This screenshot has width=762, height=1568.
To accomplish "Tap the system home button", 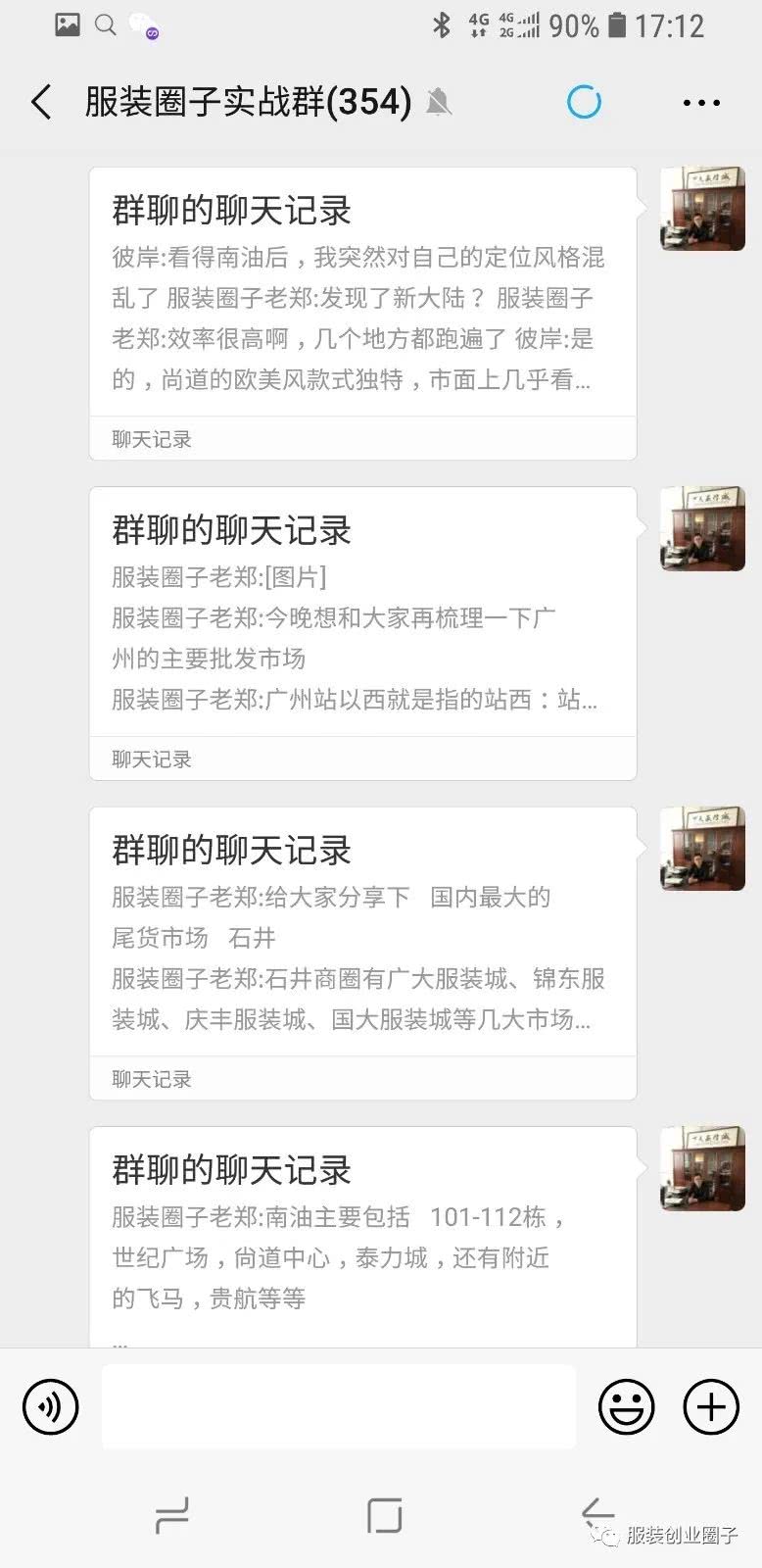I will tap(384, 1515).
